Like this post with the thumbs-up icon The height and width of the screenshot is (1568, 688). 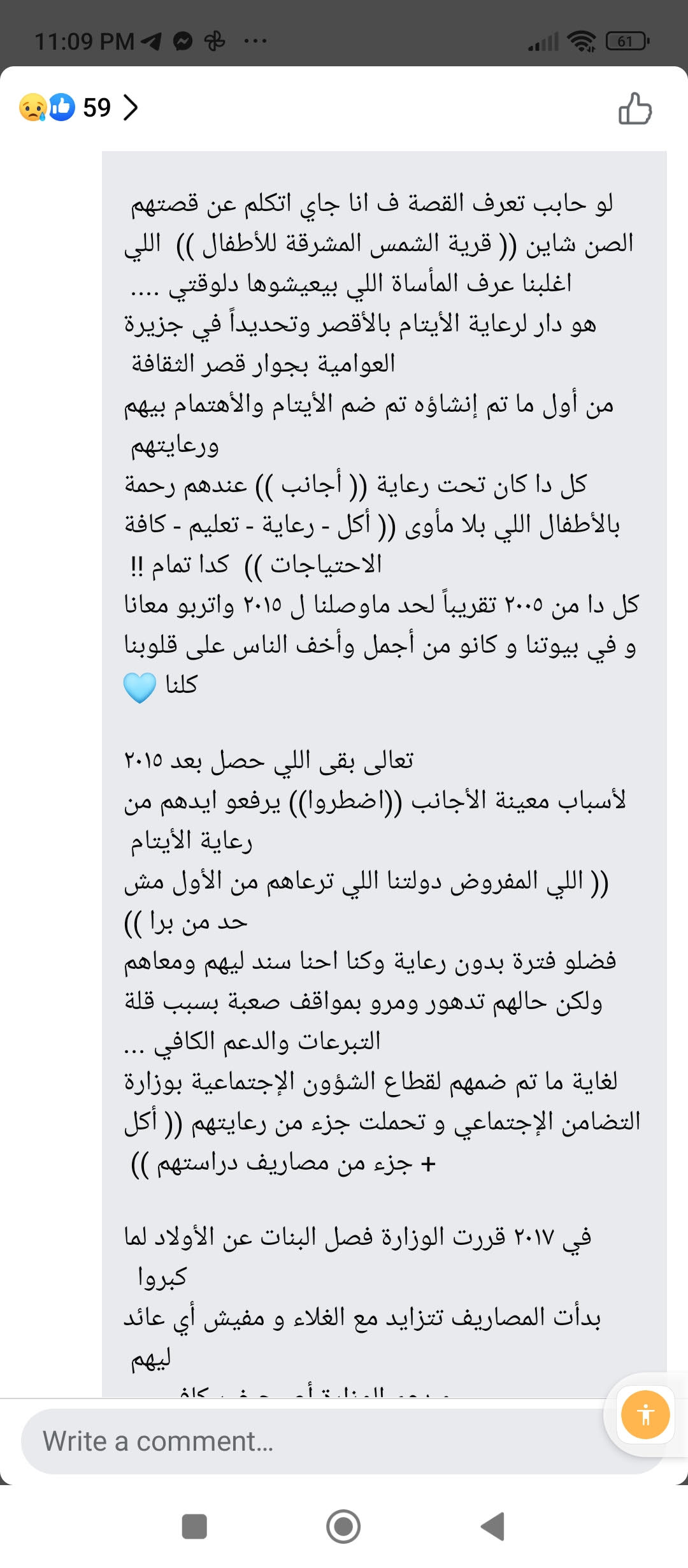coord(635,108)
